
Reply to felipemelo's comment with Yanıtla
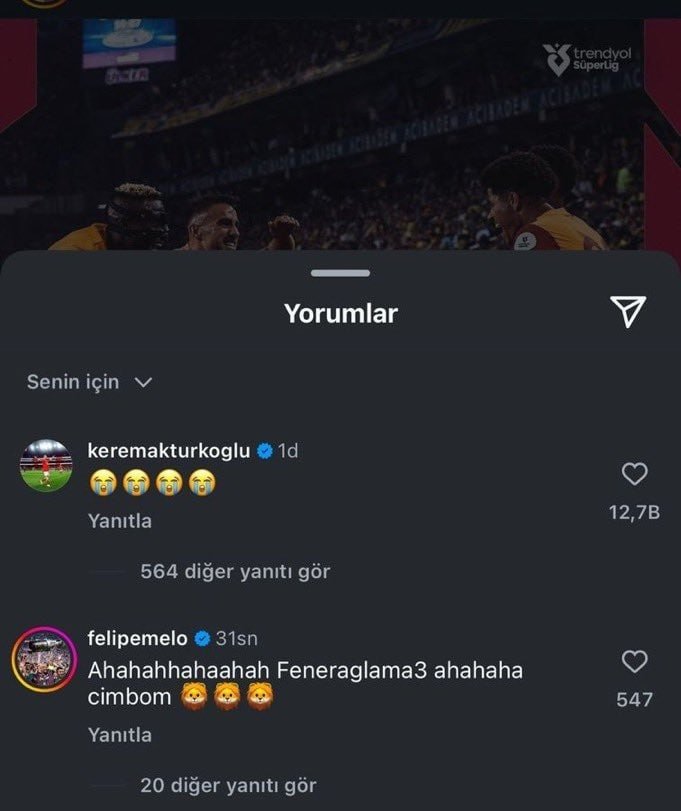(x=120, y=735)
